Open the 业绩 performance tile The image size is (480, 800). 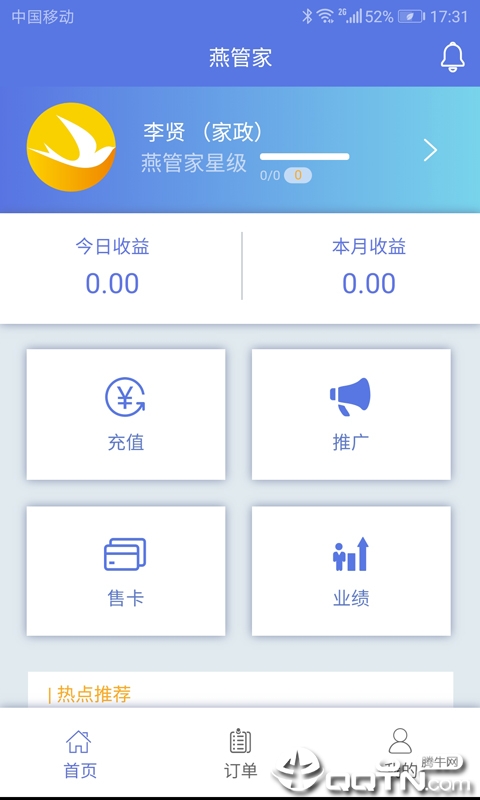351,571
